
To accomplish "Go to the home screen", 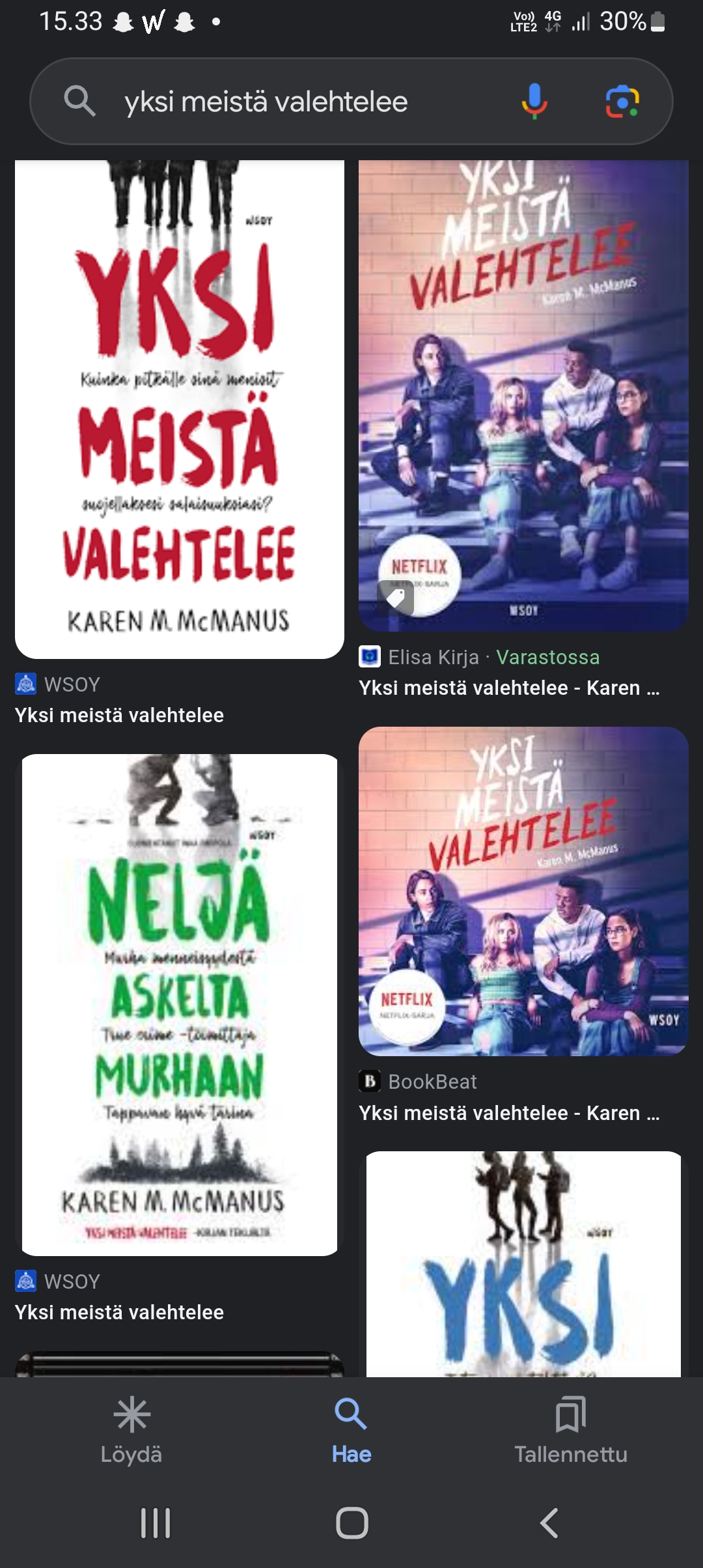I will [352, 1523].
